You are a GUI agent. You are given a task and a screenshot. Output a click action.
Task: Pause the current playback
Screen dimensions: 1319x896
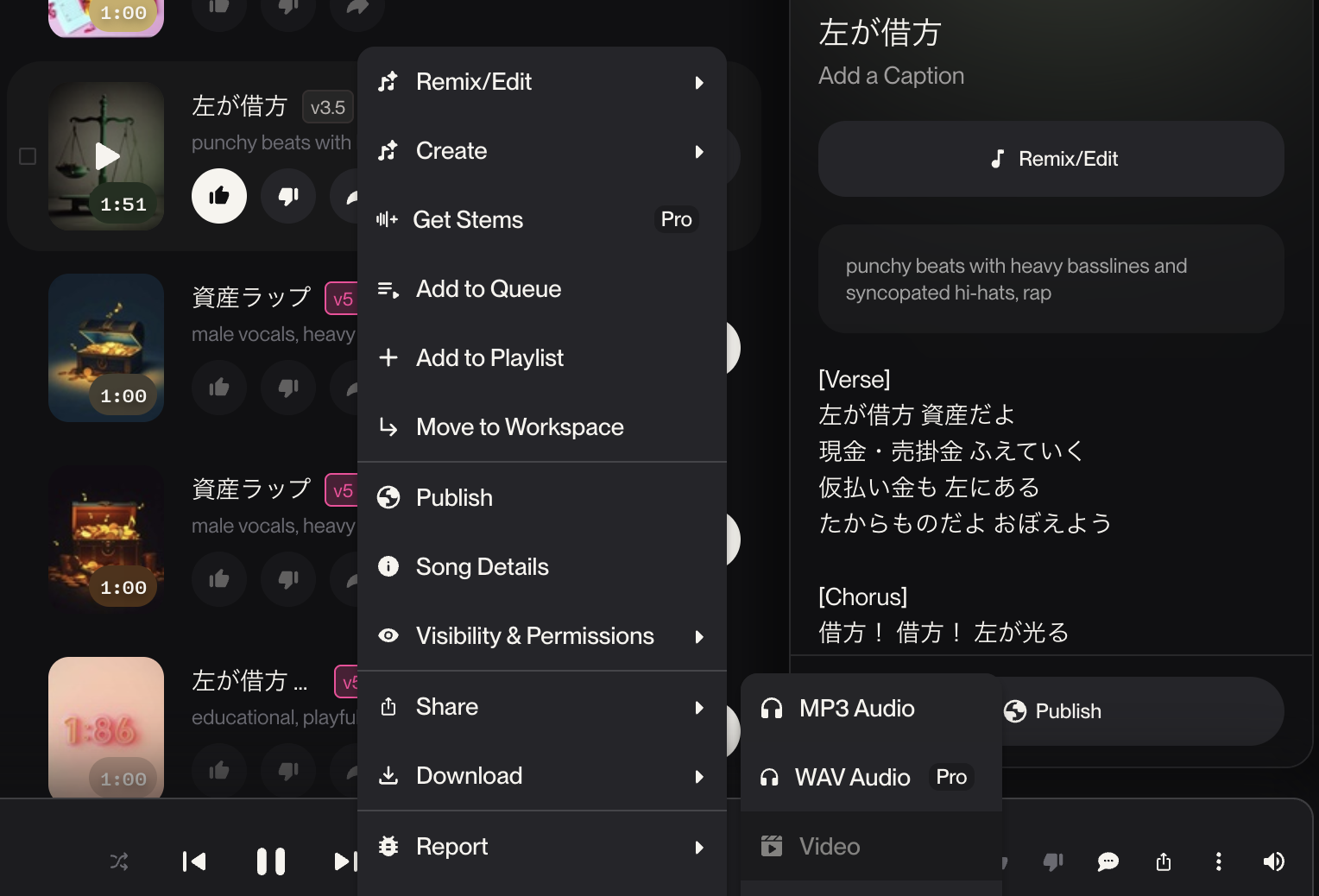coord(271,861)
